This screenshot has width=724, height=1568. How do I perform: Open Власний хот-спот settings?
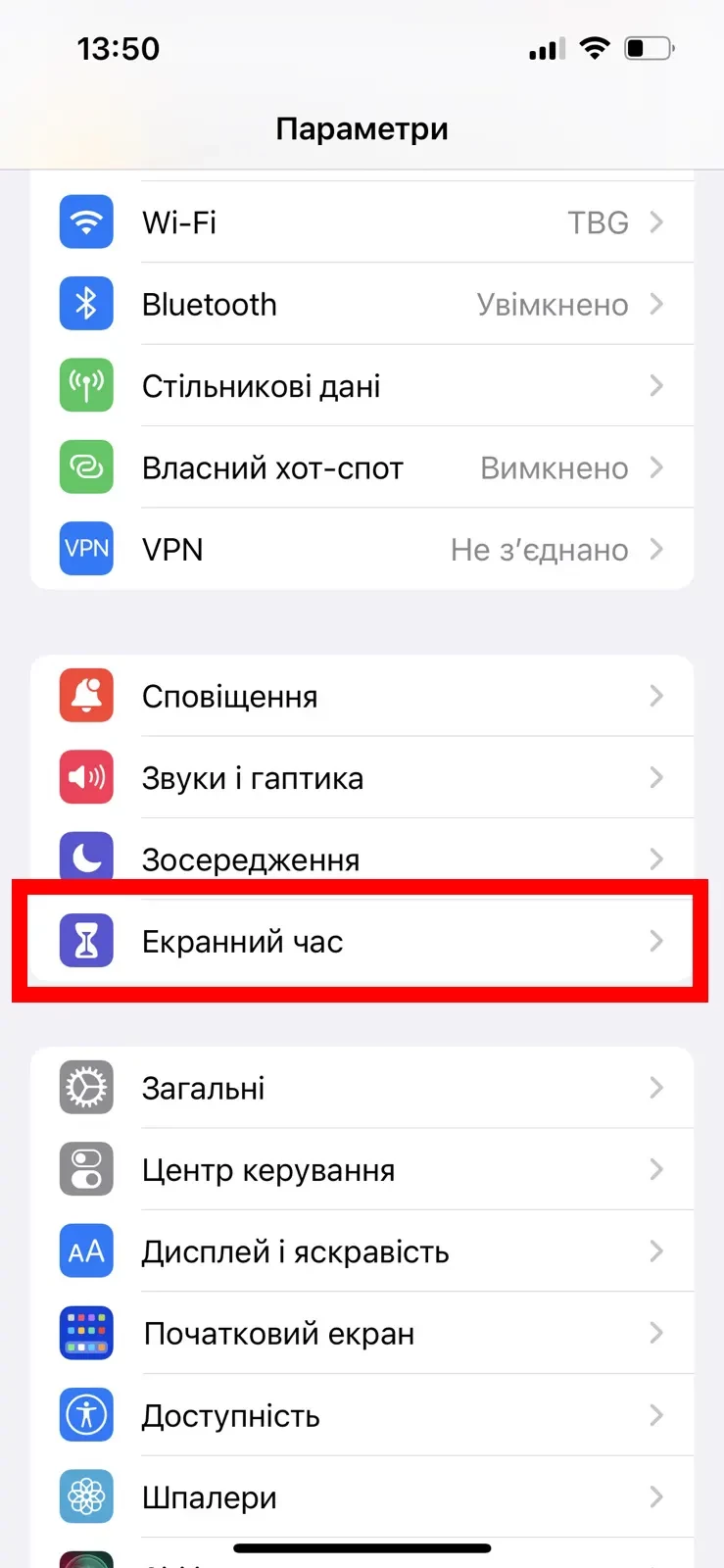pos(362,468)
